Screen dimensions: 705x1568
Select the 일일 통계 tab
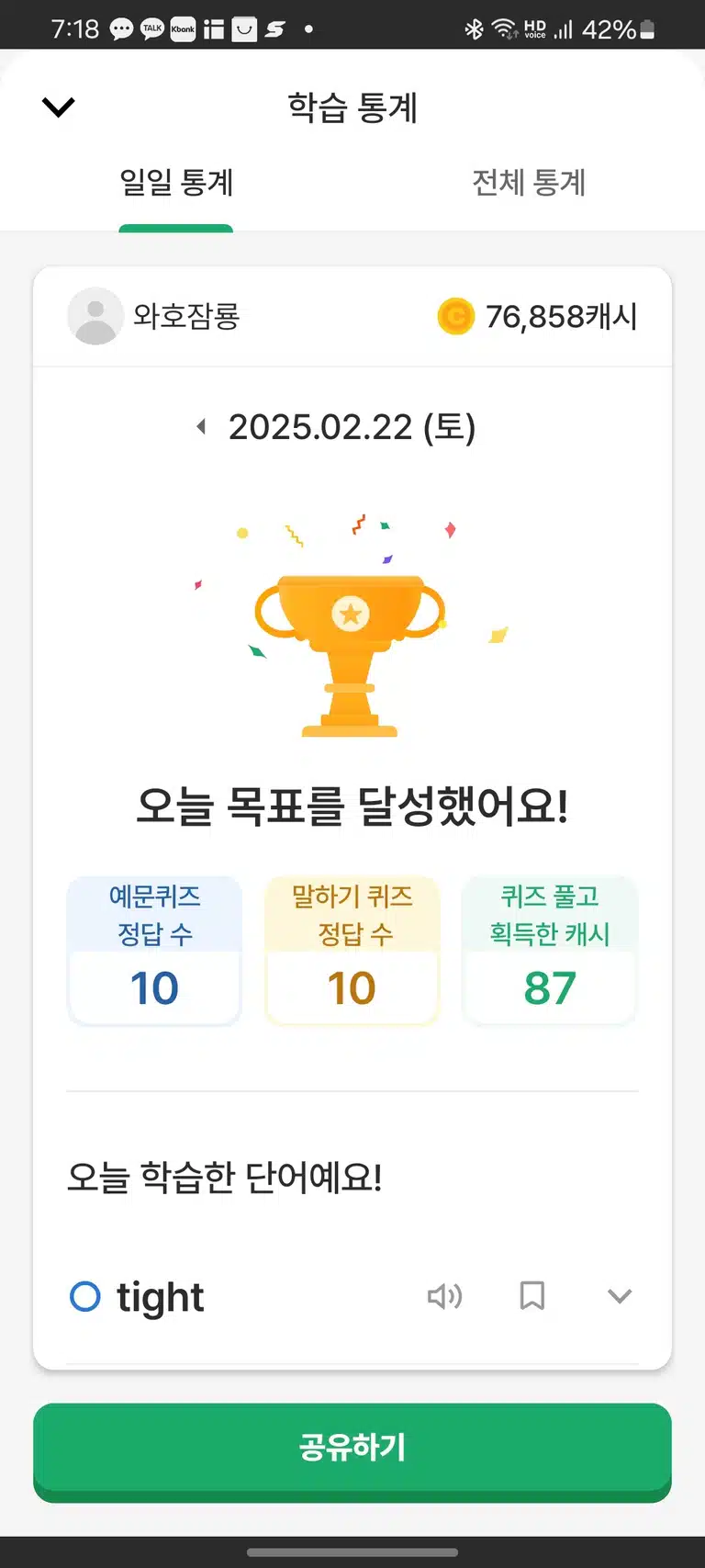pos(176,182)
